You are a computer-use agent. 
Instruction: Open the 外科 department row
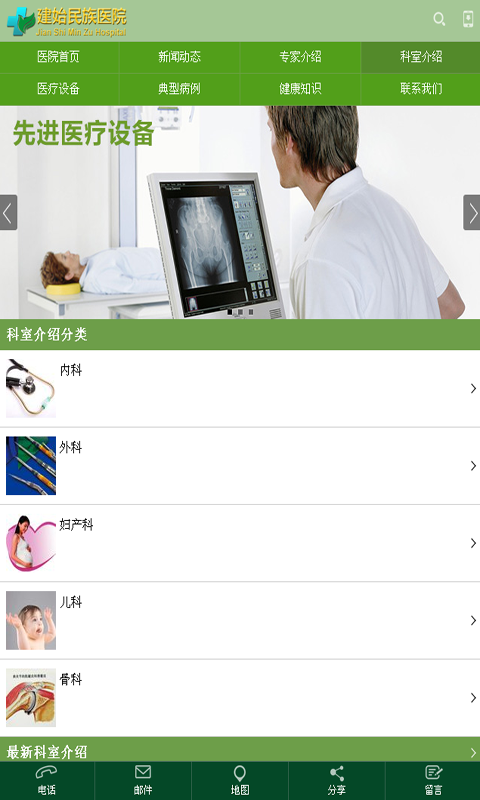point(240,466)
